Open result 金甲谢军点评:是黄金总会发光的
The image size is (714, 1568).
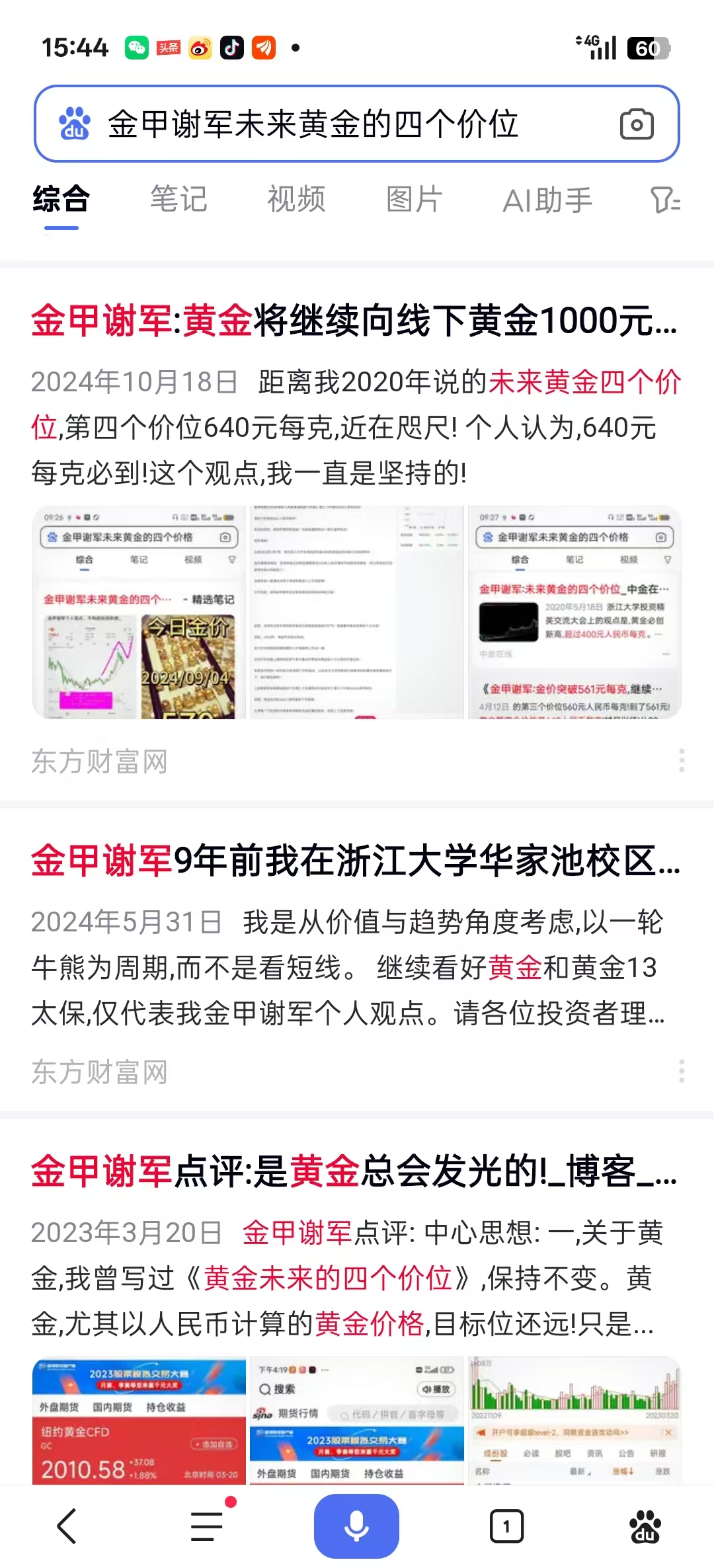point(354,1171)
